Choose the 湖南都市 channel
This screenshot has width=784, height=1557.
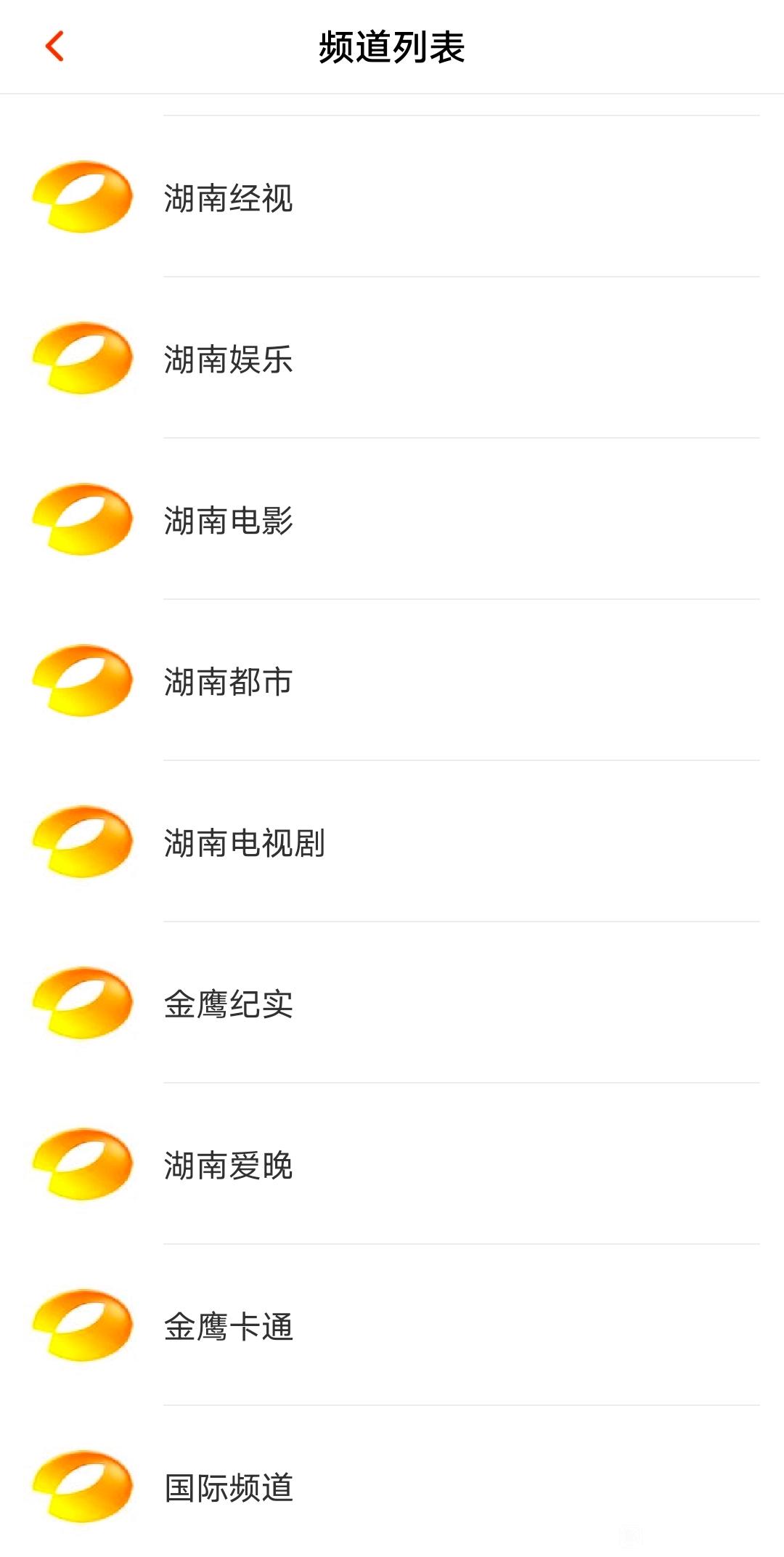pos(392,680)
